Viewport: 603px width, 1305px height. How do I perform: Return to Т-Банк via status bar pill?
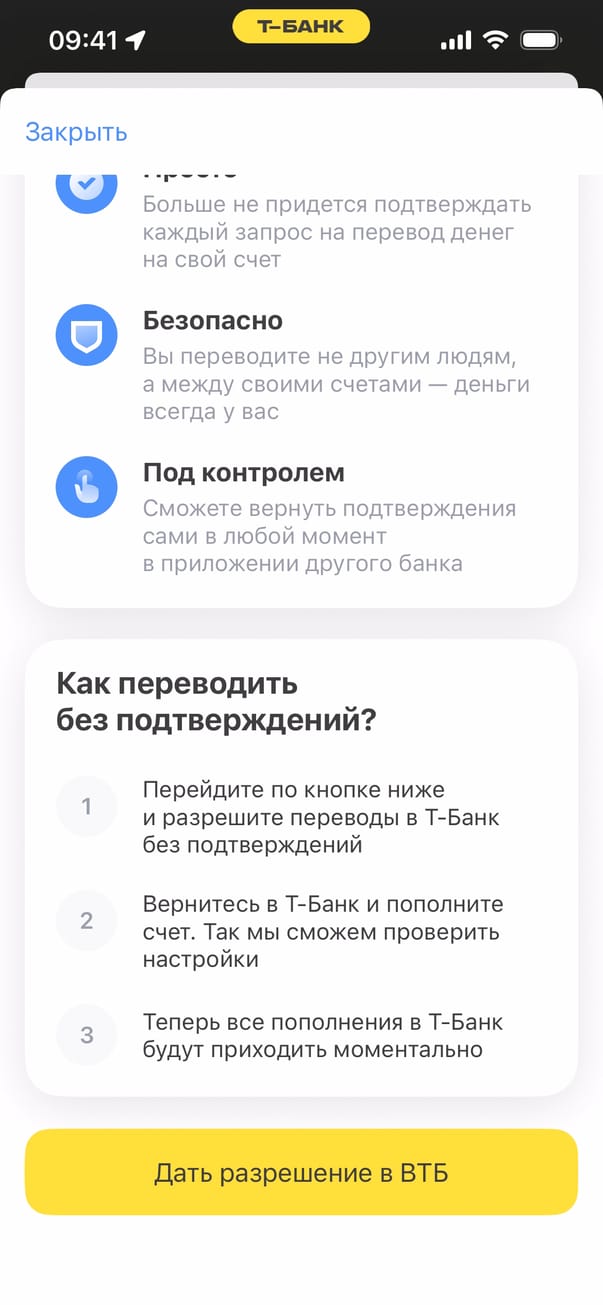pyautogui.click(x=301, y=27)
